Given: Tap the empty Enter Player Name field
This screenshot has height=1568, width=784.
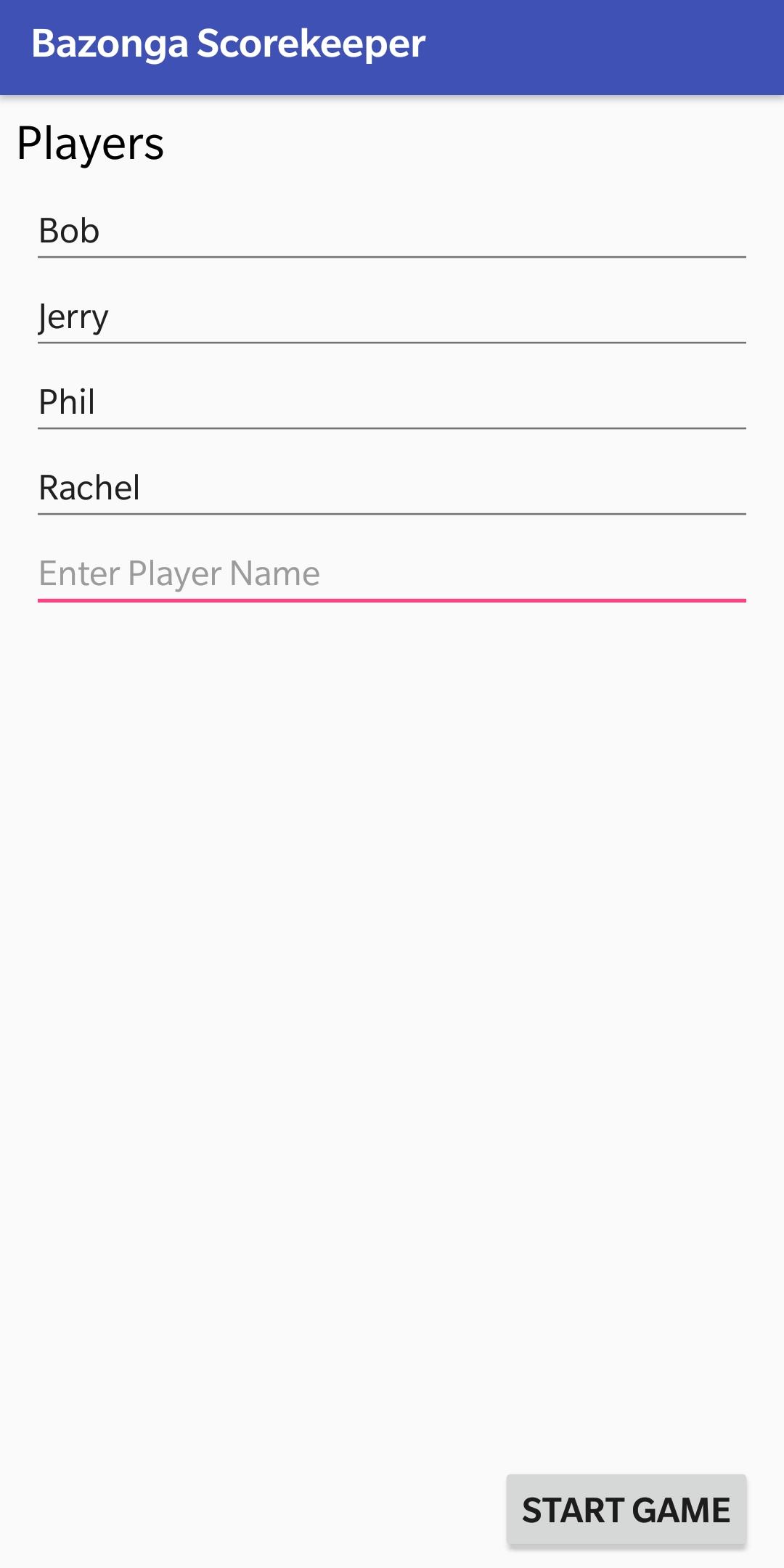Looking at the screenshot, I should [x=392, y=574].
